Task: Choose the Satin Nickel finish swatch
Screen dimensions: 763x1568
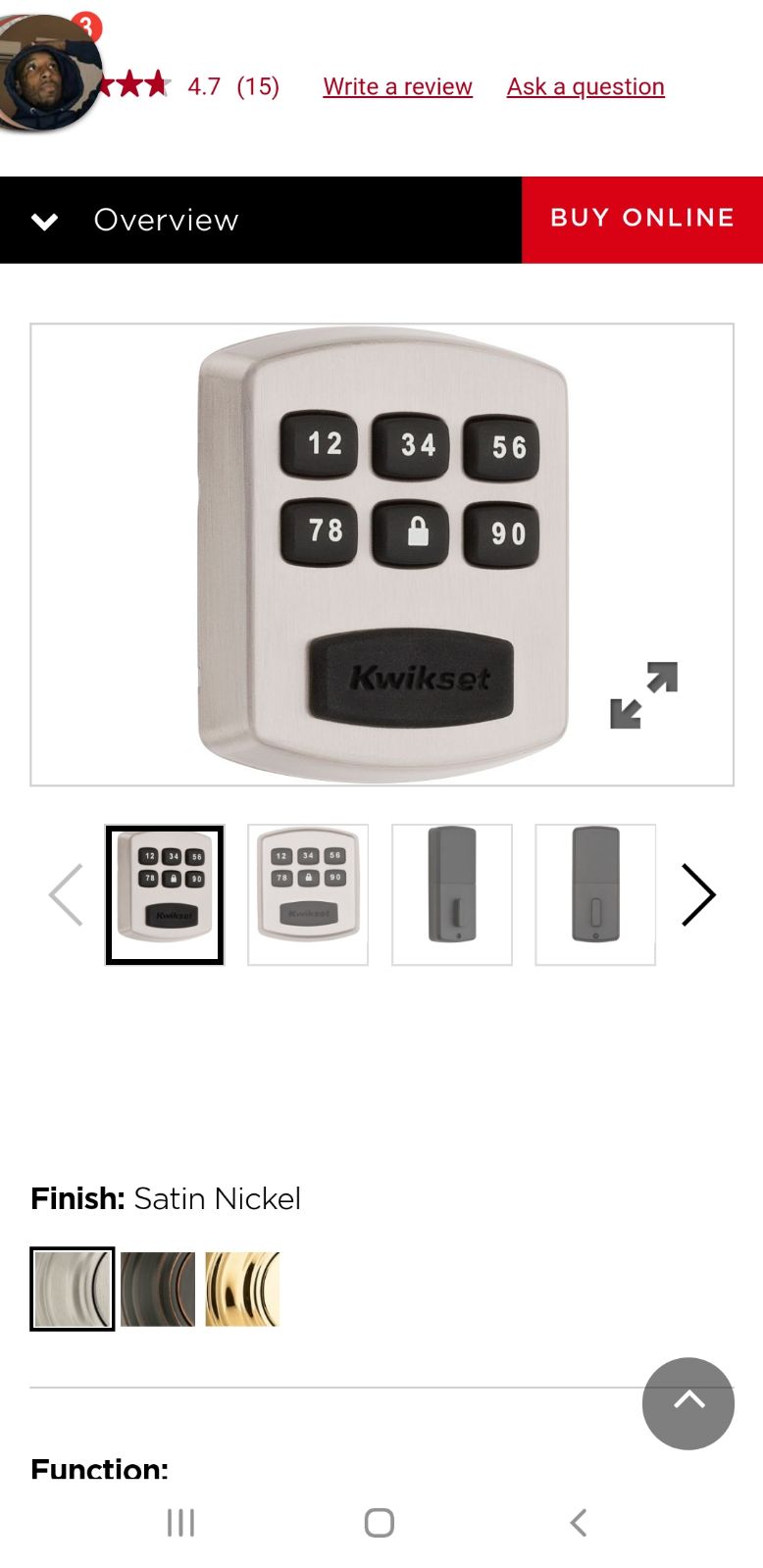Action: coord(73,1289)
